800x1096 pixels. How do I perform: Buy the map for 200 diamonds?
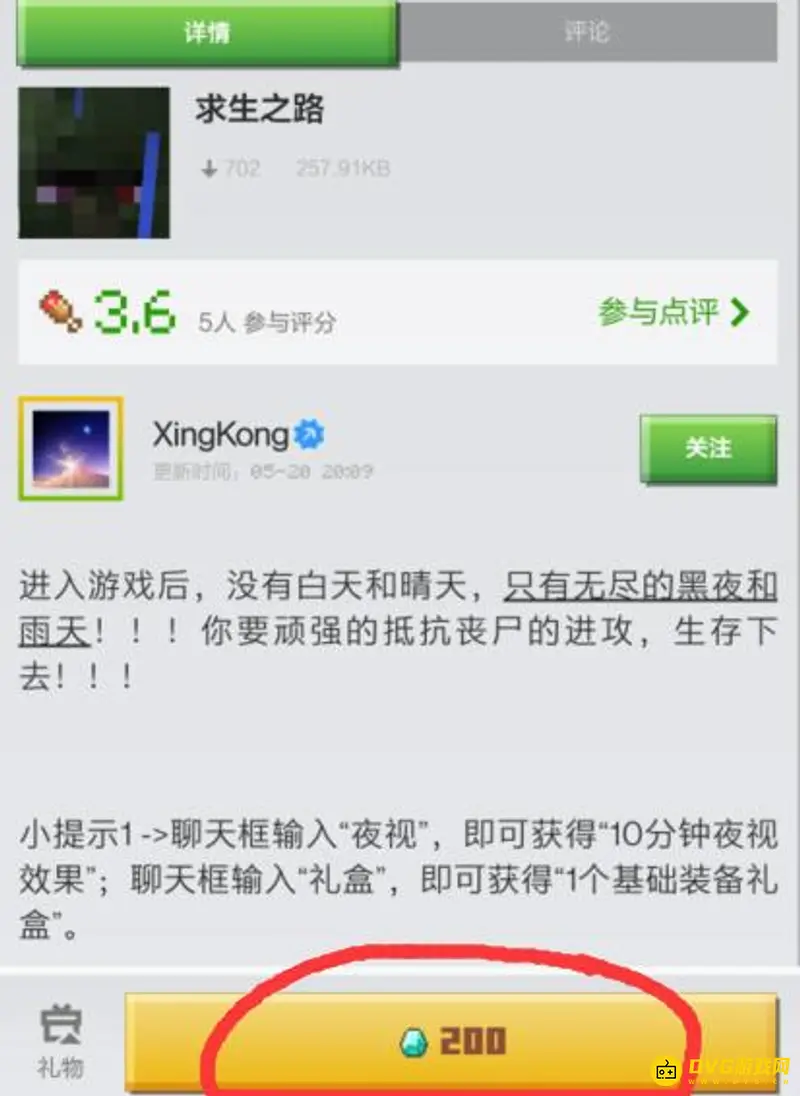click(450, 1042)
